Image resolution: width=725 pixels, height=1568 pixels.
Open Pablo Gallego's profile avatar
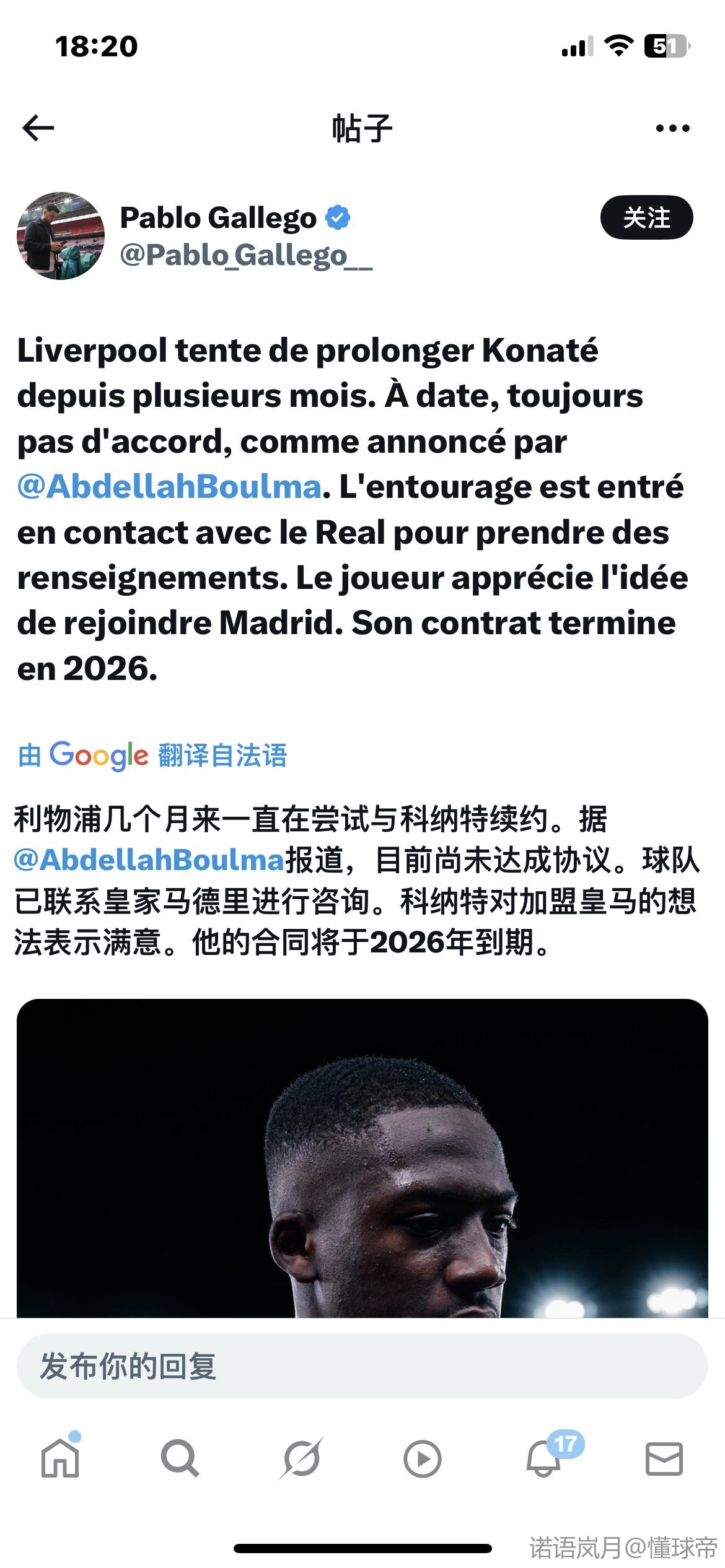(x=61, y=236)
